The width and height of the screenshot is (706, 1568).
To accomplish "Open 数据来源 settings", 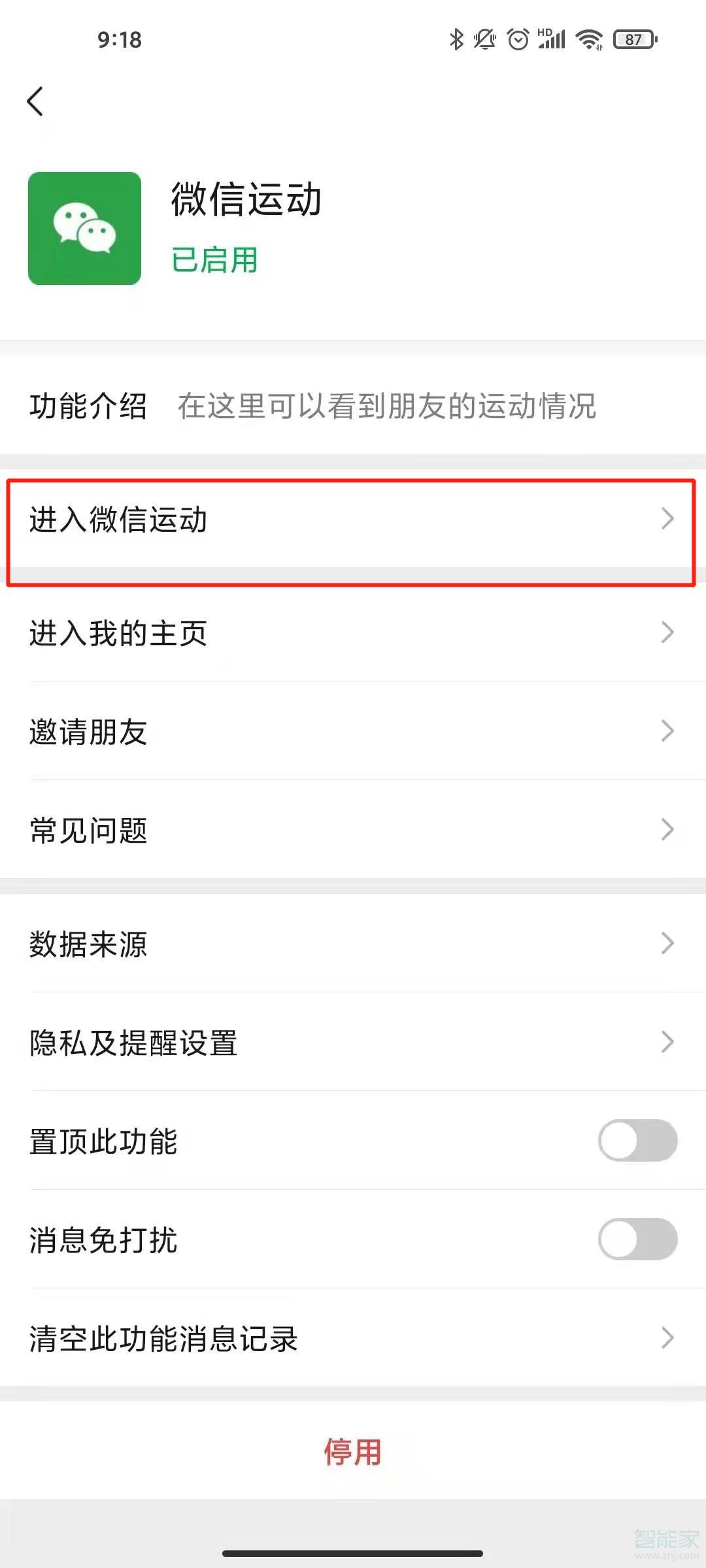I will pos(353,943).
